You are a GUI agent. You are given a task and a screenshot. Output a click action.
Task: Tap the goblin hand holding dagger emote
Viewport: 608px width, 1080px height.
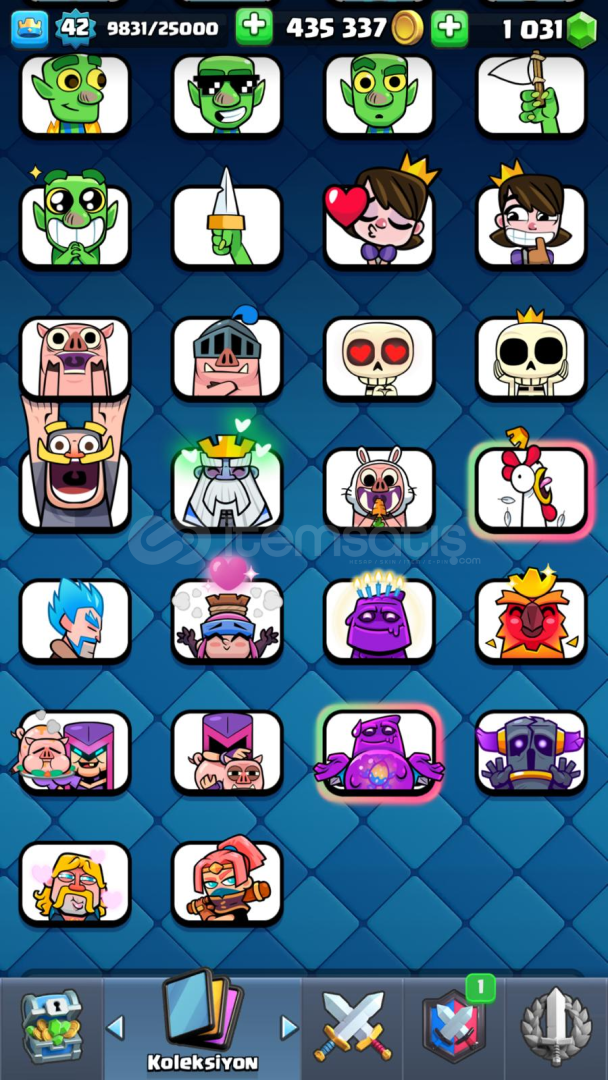(227, 226)
